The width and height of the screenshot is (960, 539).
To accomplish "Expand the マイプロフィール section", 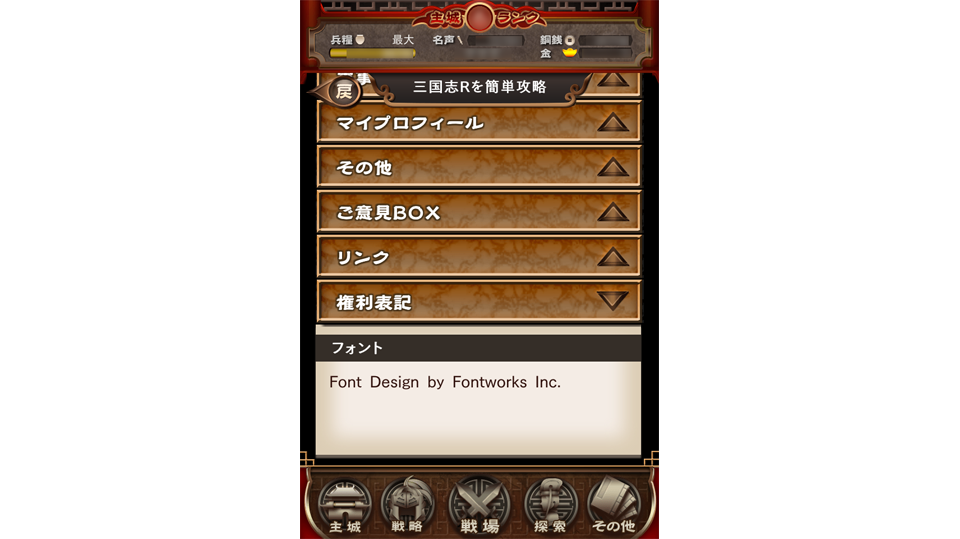I will [478, 123].
